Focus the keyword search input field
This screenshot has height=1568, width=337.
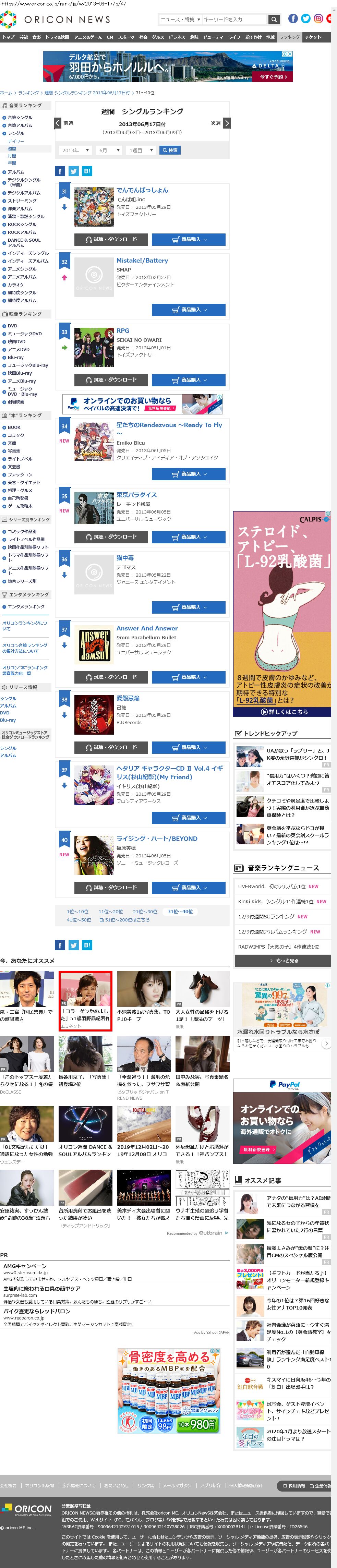click(233, 20)
